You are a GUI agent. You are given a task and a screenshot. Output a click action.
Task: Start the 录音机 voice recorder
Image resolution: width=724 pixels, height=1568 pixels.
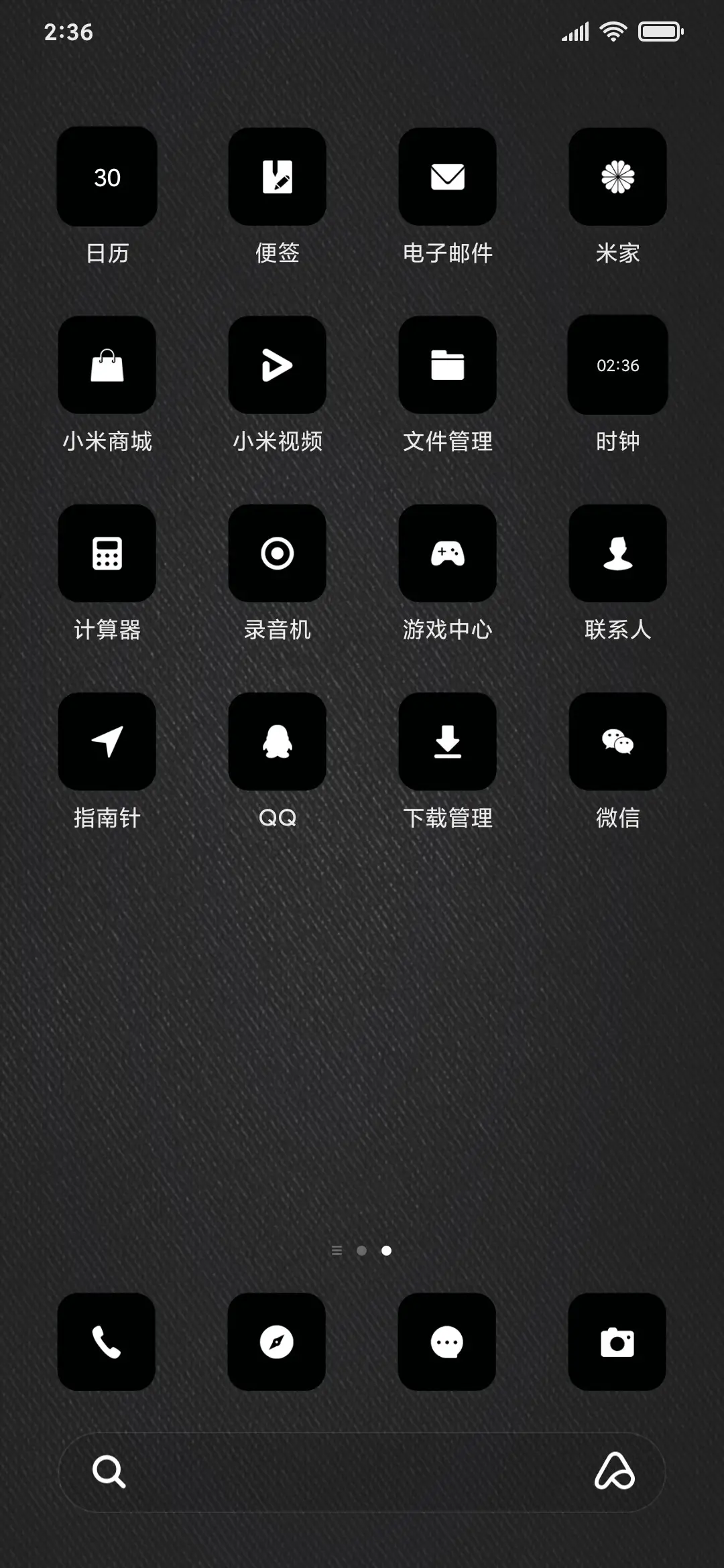[x=277, y=551]
